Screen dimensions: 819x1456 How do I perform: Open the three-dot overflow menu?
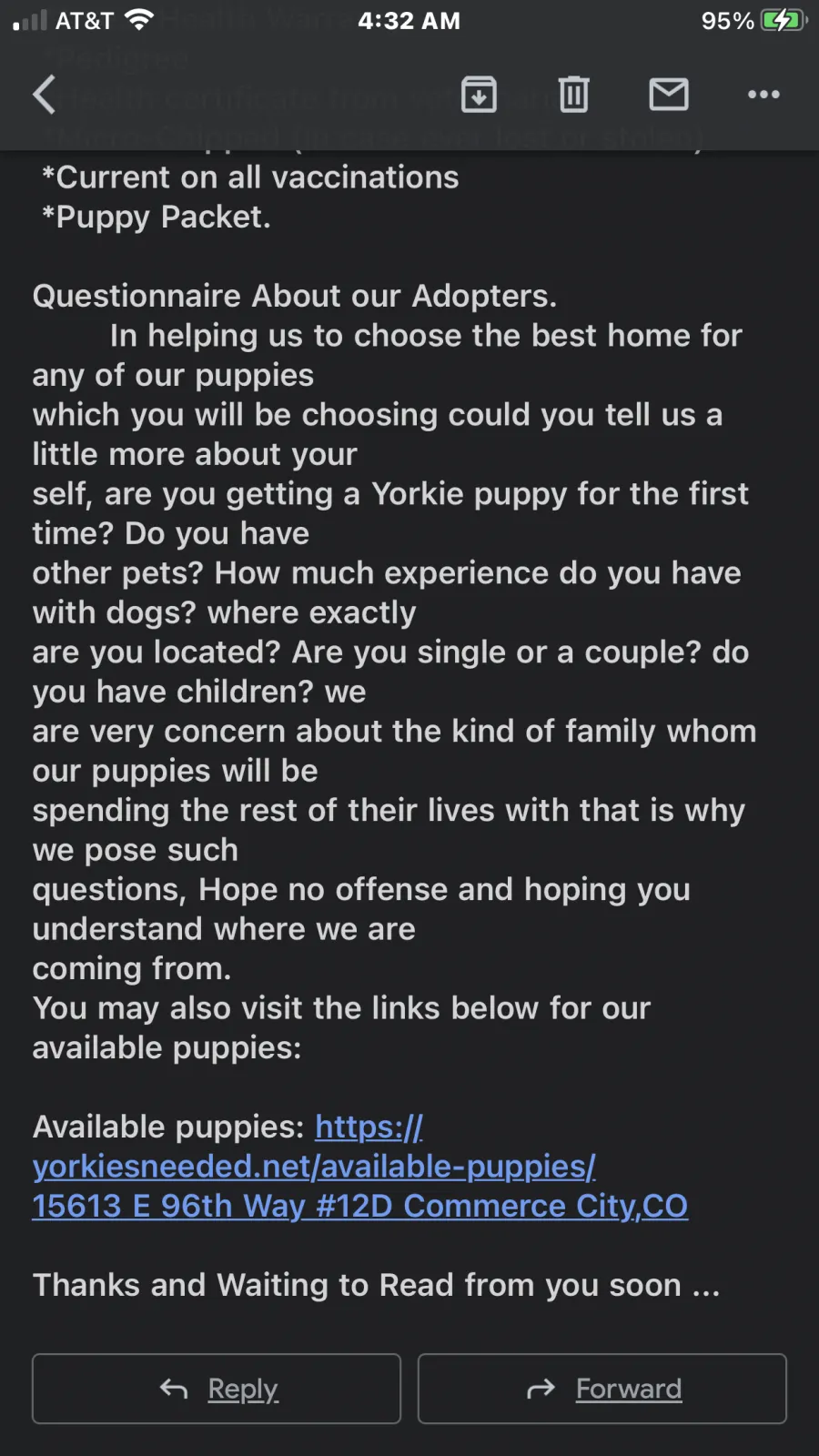(x=763, y=94)
